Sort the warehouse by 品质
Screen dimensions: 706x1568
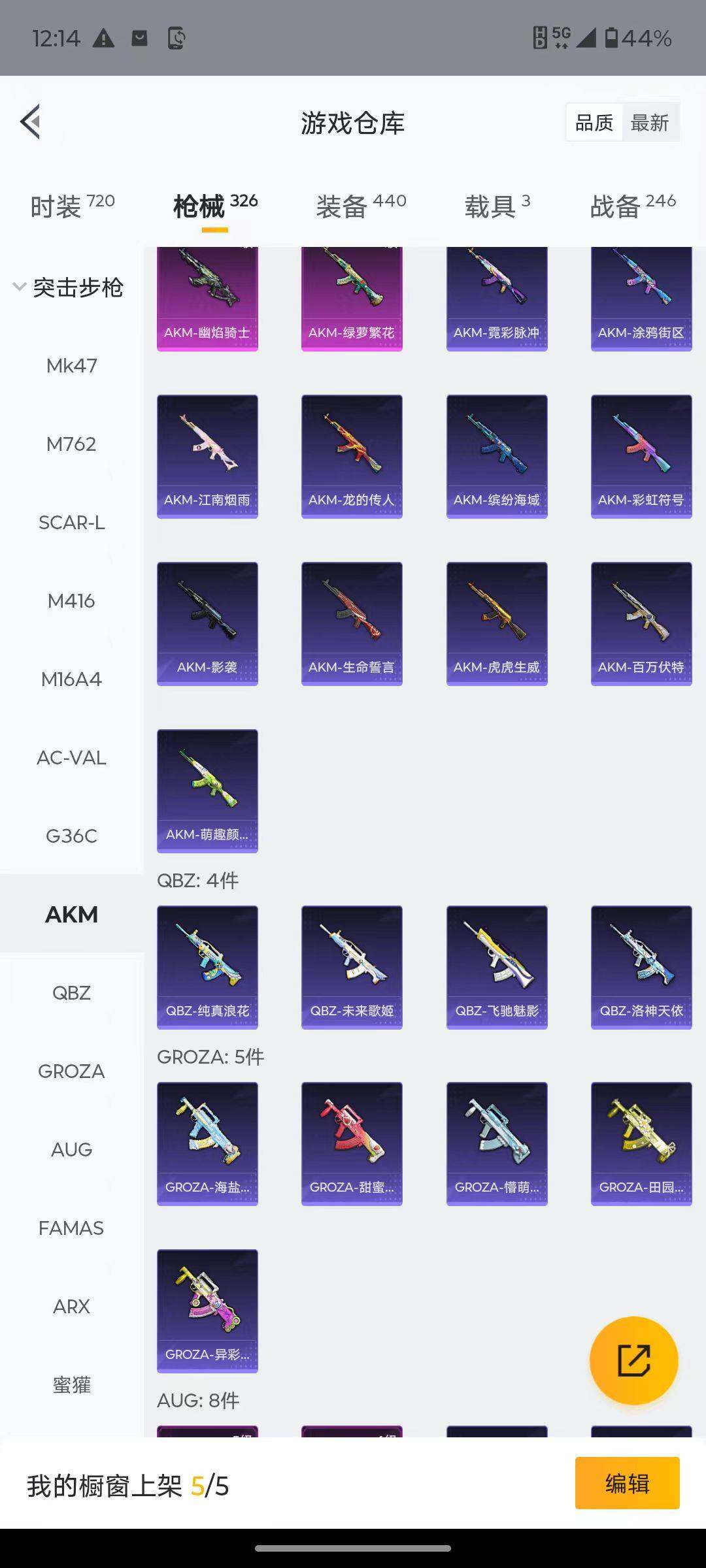pos(594,123)
